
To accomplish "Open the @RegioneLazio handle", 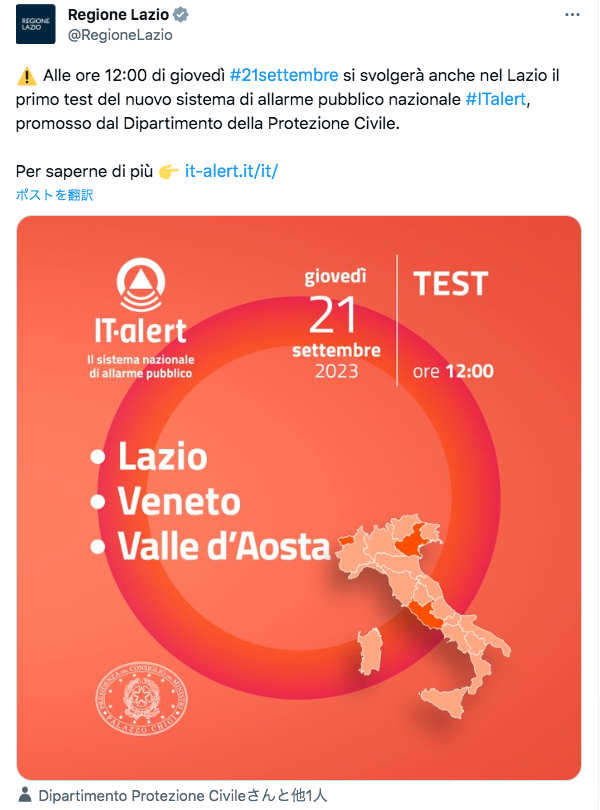I will tap(120, 34).
